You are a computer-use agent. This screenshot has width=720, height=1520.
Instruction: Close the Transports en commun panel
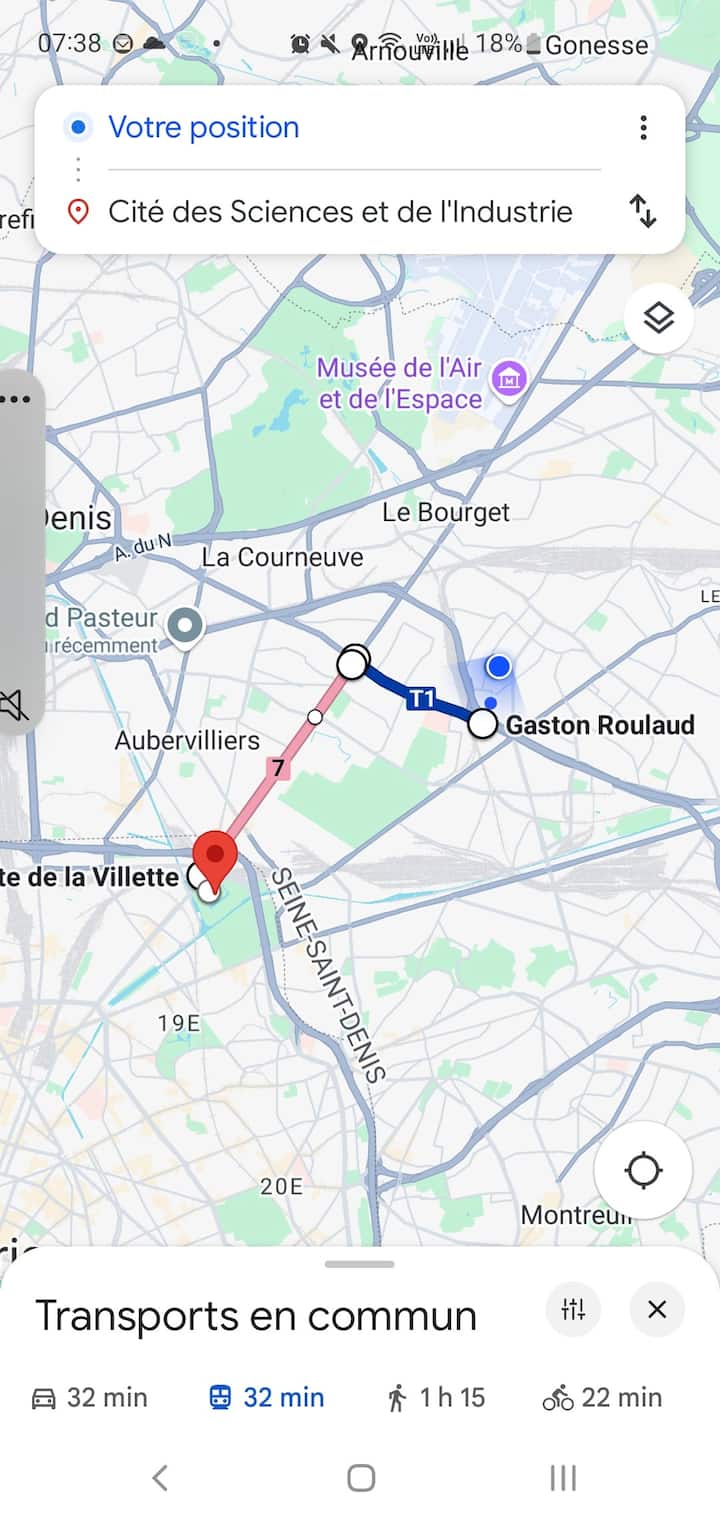(657, 1309)
